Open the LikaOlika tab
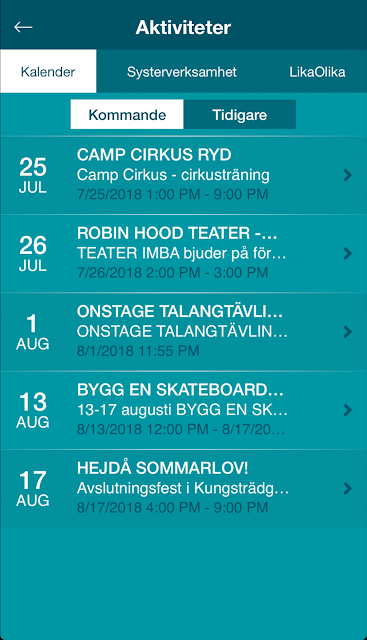This screenshot has height=640, width=367. coord(317,71)
